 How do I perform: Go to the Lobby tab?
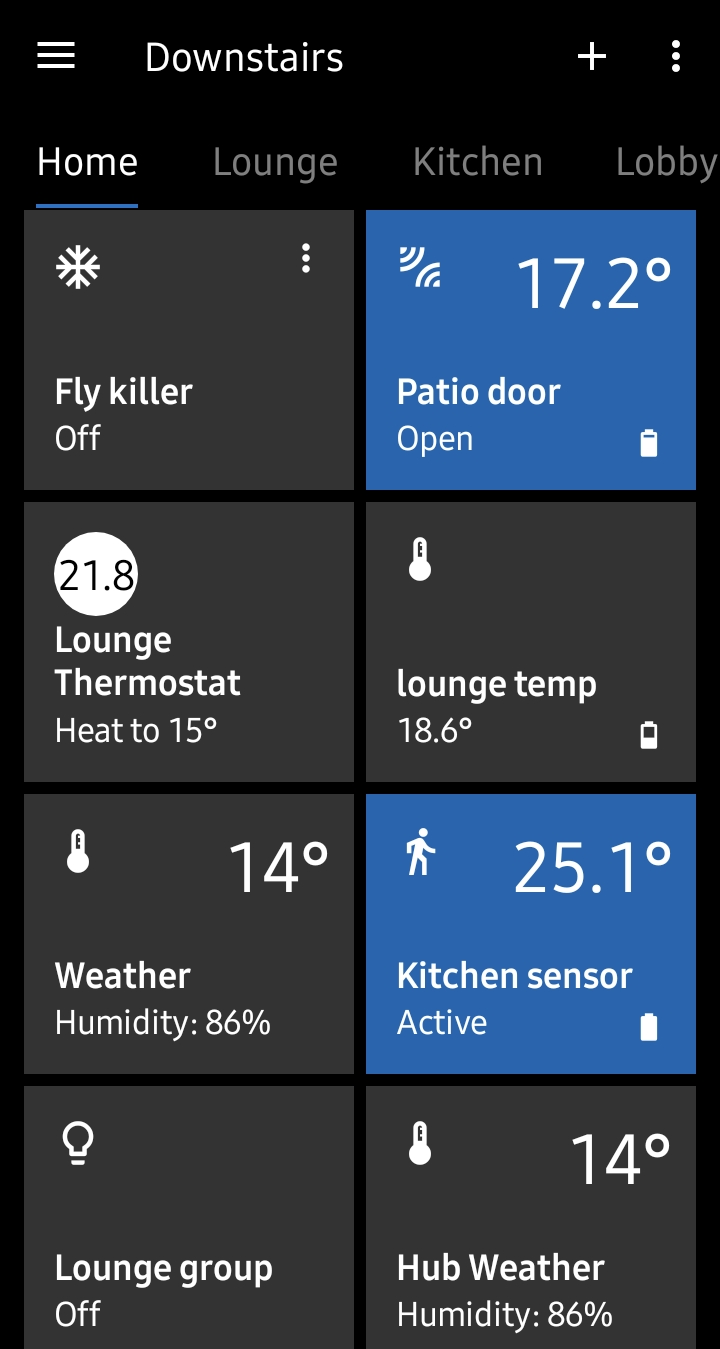[666, 163]
